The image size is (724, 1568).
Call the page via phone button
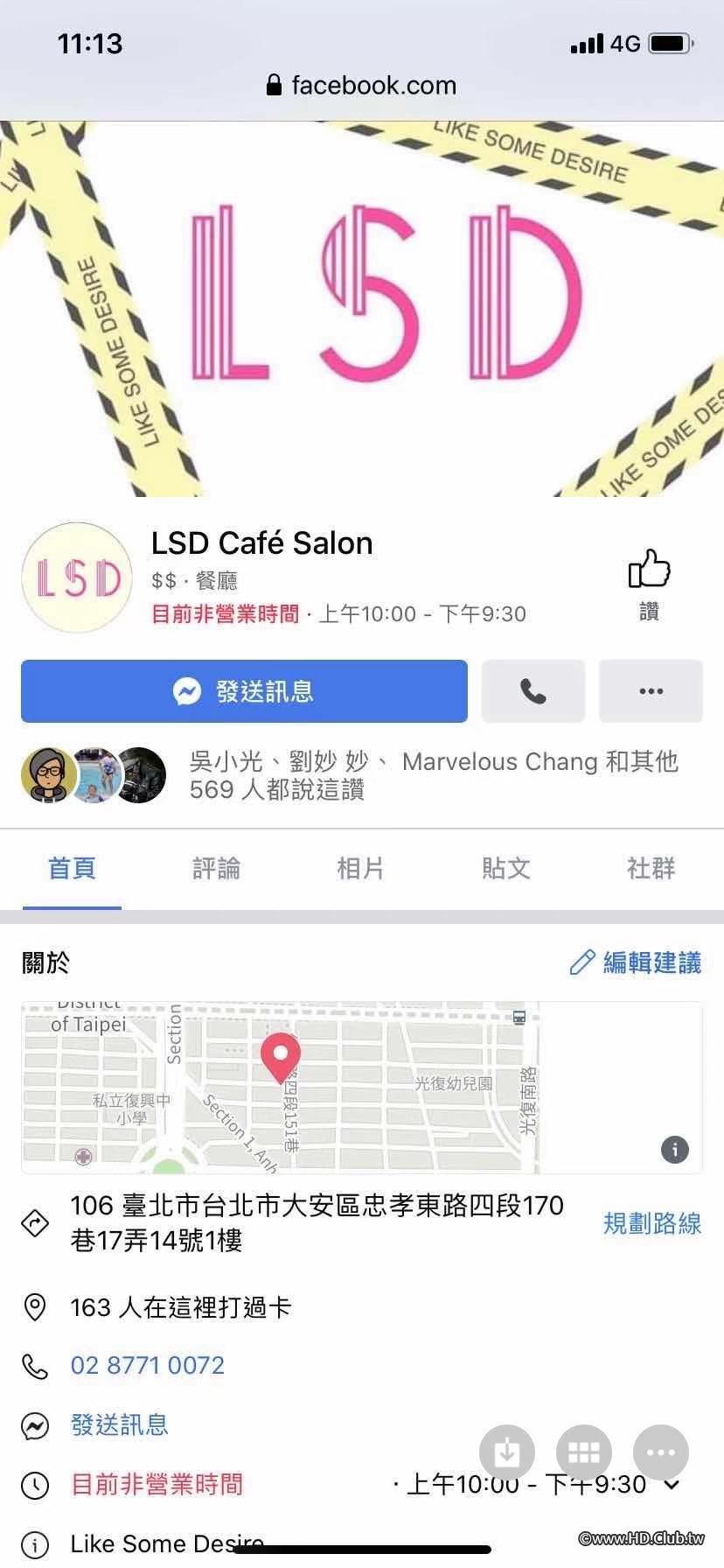pyautogui.click(x=533, y=691)
